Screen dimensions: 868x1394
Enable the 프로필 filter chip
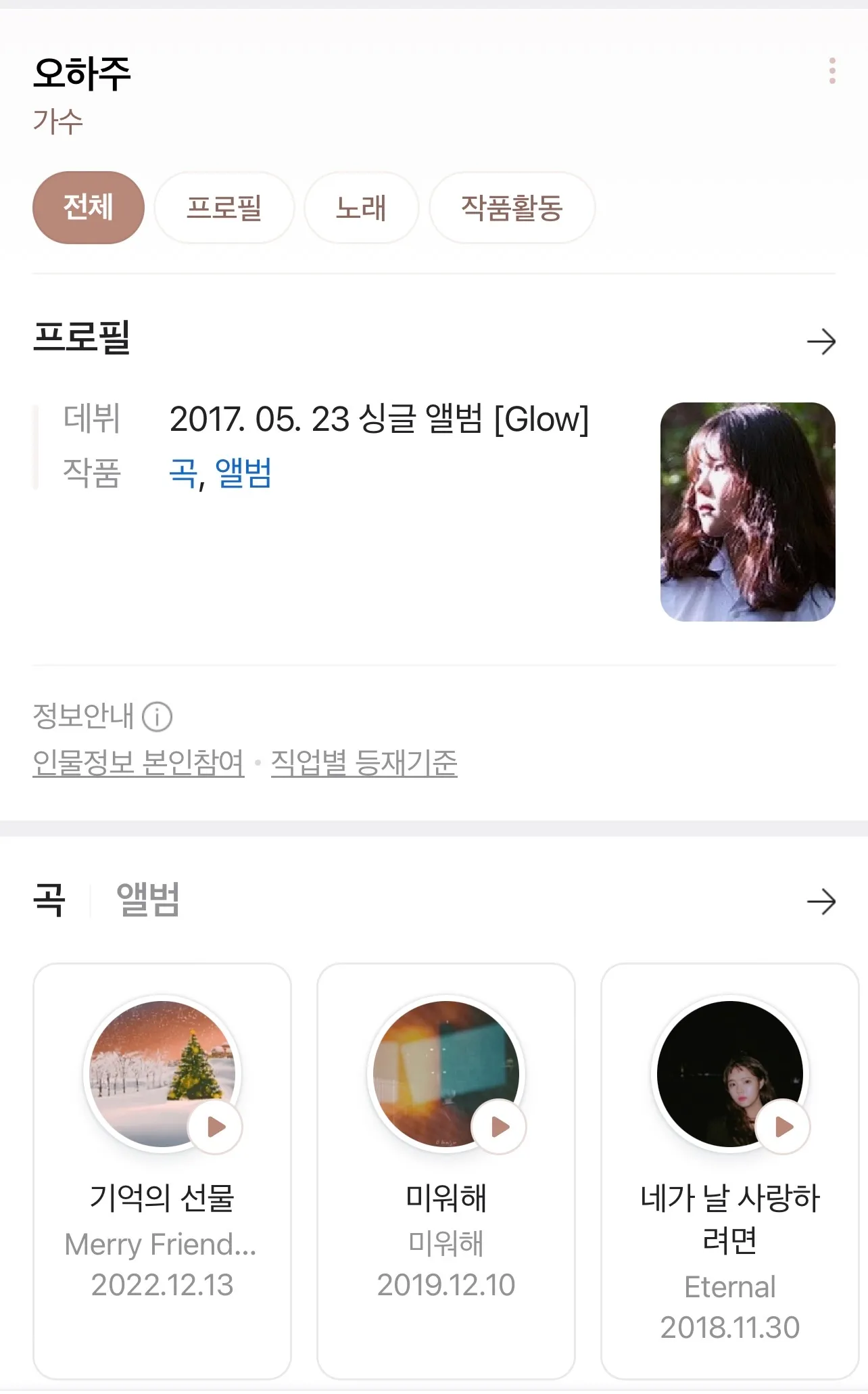click(224, 208)
